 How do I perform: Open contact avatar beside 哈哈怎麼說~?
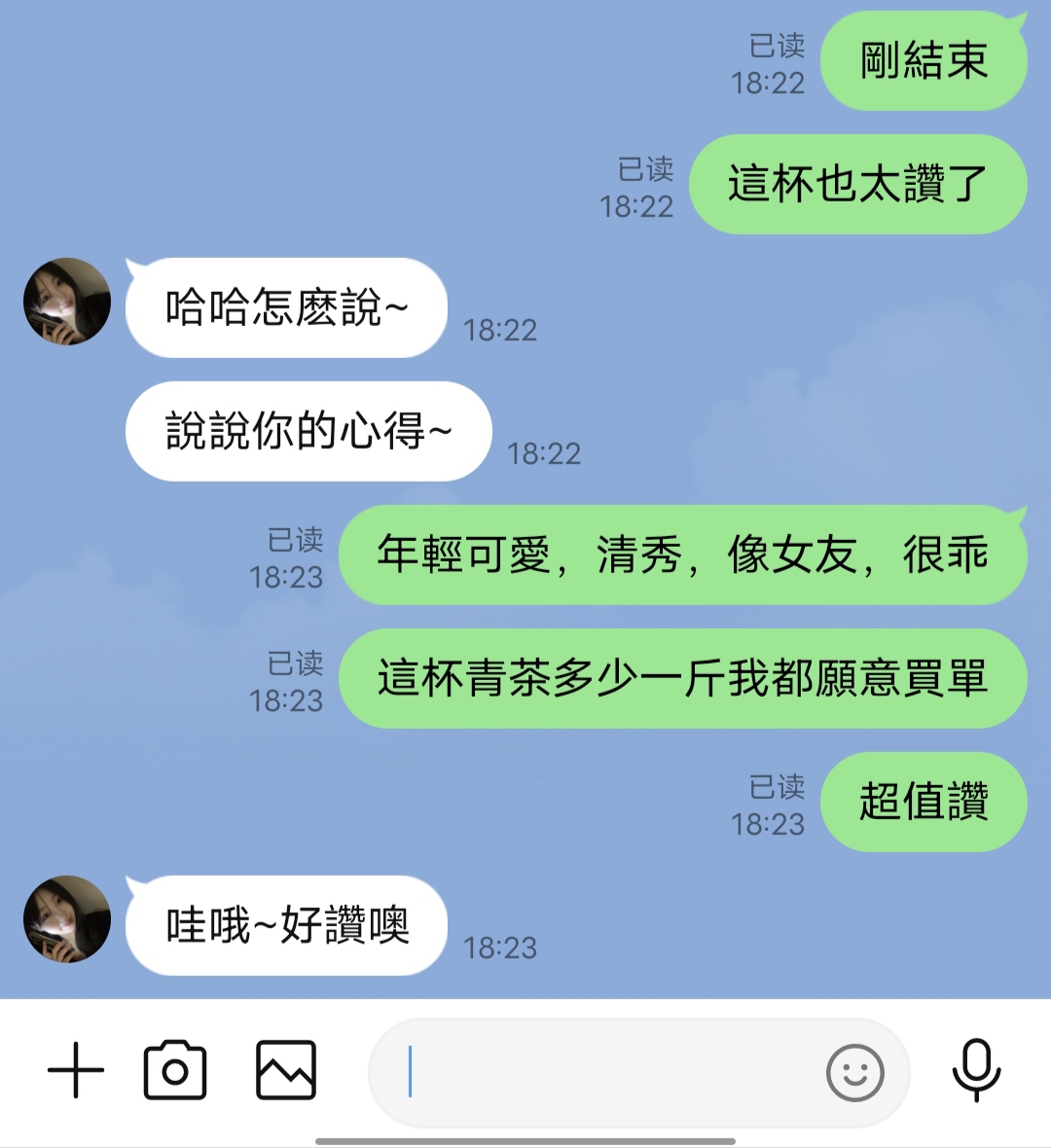(67, 302)
